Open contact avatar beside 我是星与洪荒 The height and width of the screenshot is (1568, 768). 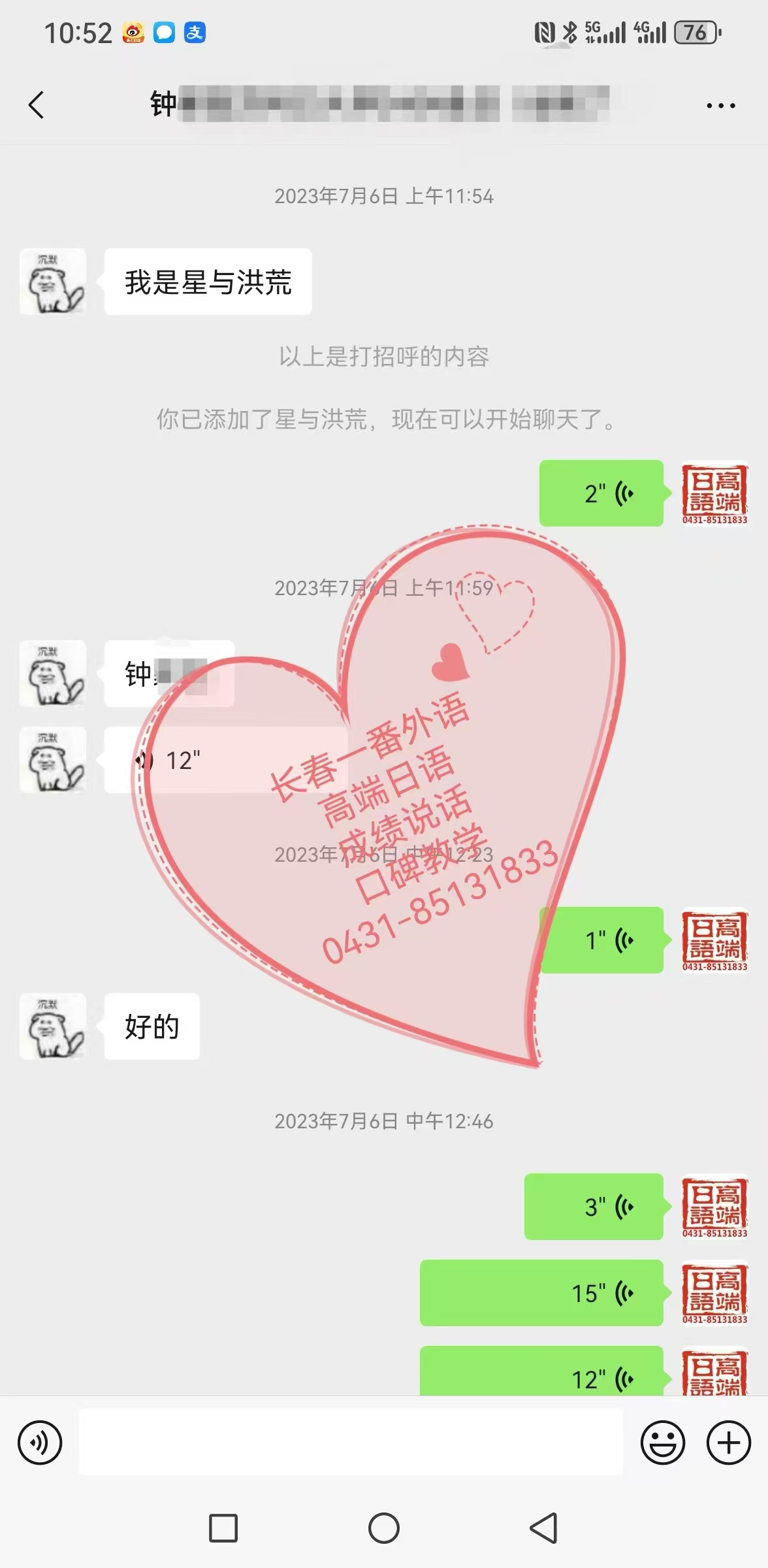point(52,282)
